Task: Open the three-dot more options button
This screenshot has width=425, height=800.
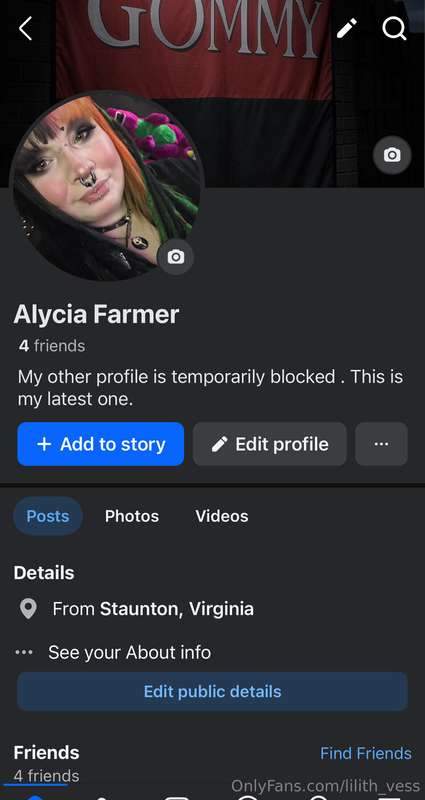Action: pyautogui.click(x=381, y=444)
